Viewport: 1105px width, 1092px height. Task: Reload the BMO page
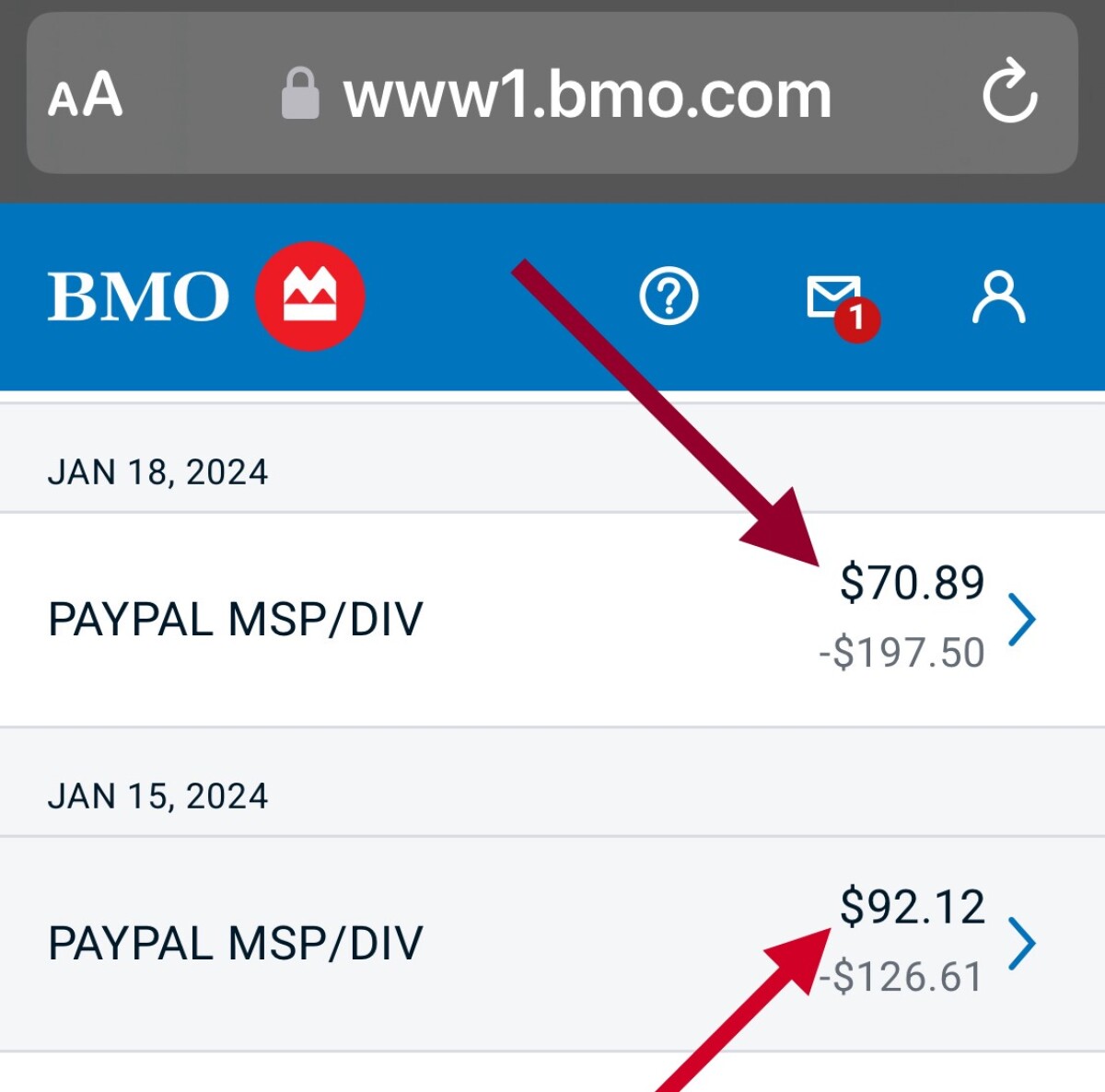point(1009,92)
